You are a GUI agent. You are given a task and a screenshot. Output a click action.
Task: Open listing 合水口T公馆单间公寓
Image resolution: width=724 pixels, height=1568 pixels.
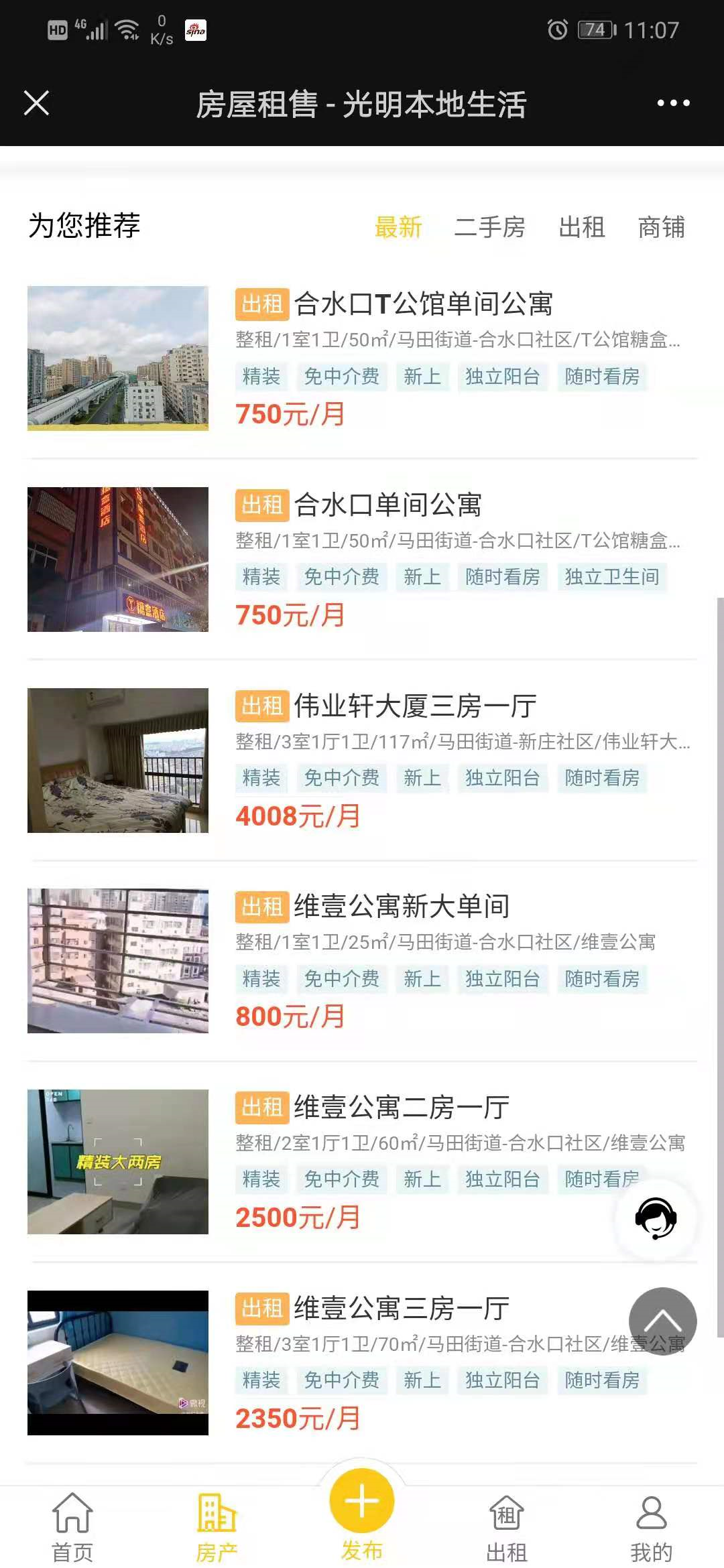362,358
